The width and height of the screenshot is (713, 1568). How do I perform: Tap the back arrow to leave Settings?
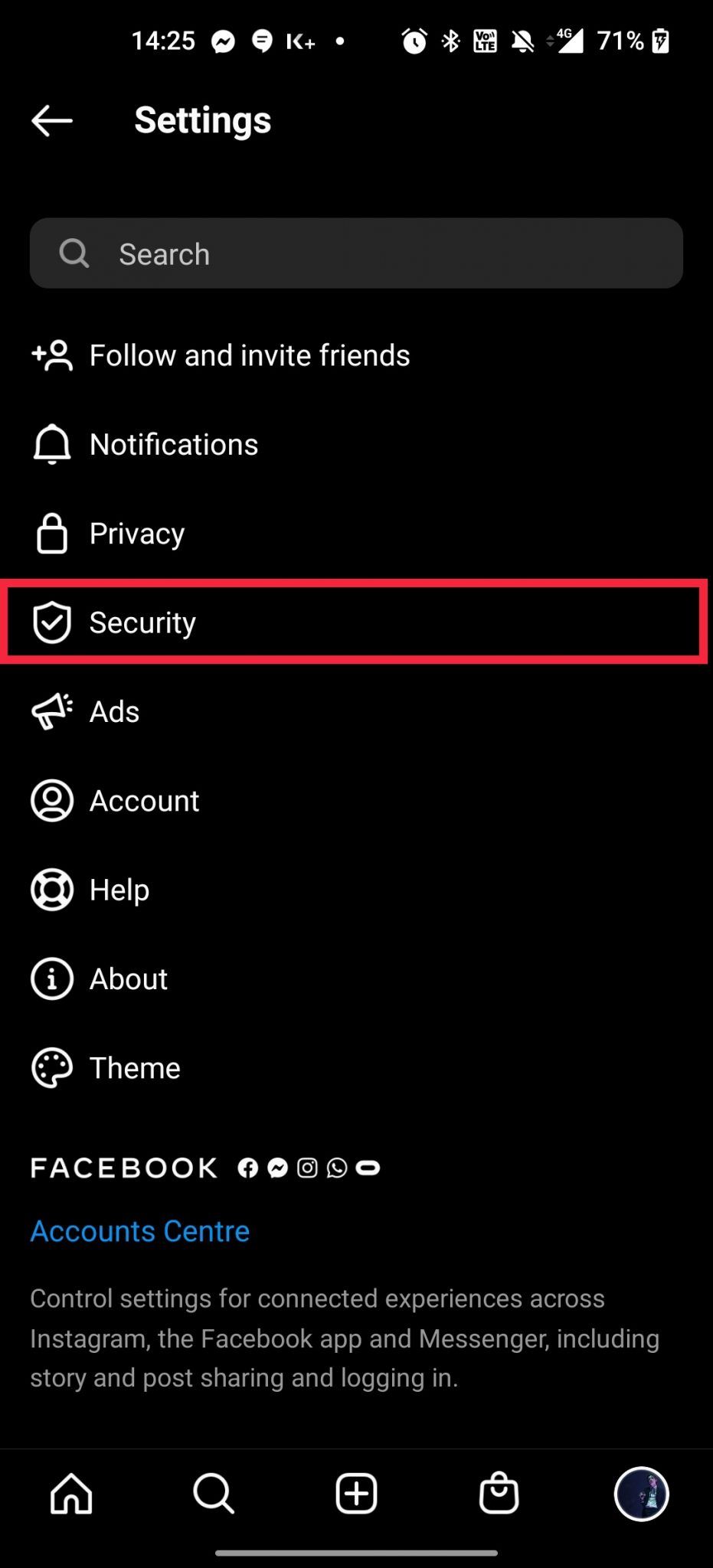tap(52, 120)
